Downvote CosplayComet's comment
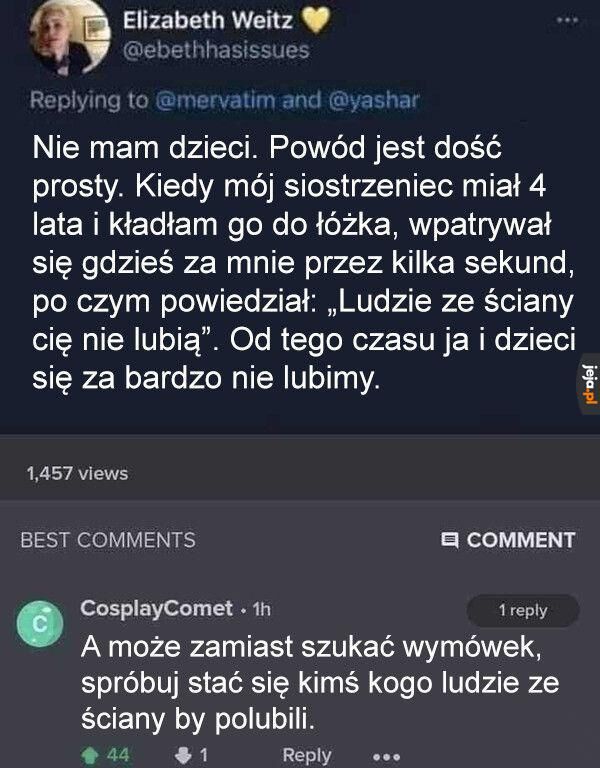This screenshot has height=768, width=600. pos(183,755)
